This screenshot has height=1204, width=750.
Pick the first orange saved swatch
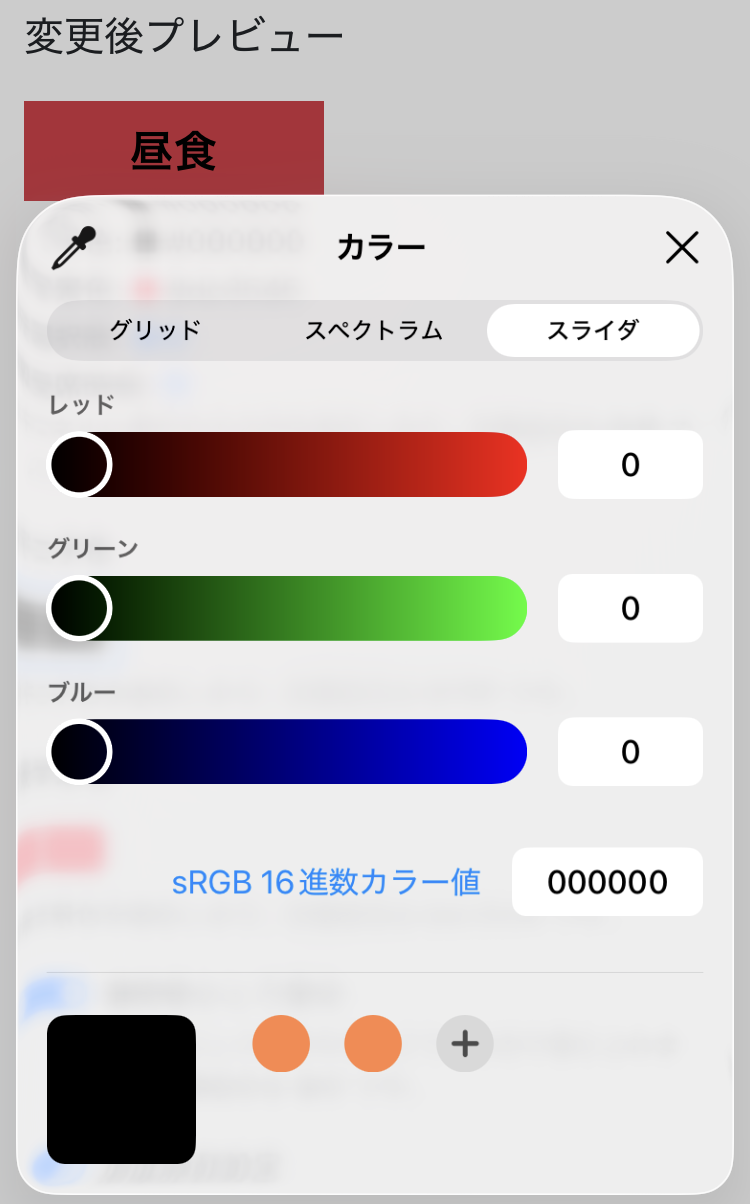click(x=282, y=1043)
